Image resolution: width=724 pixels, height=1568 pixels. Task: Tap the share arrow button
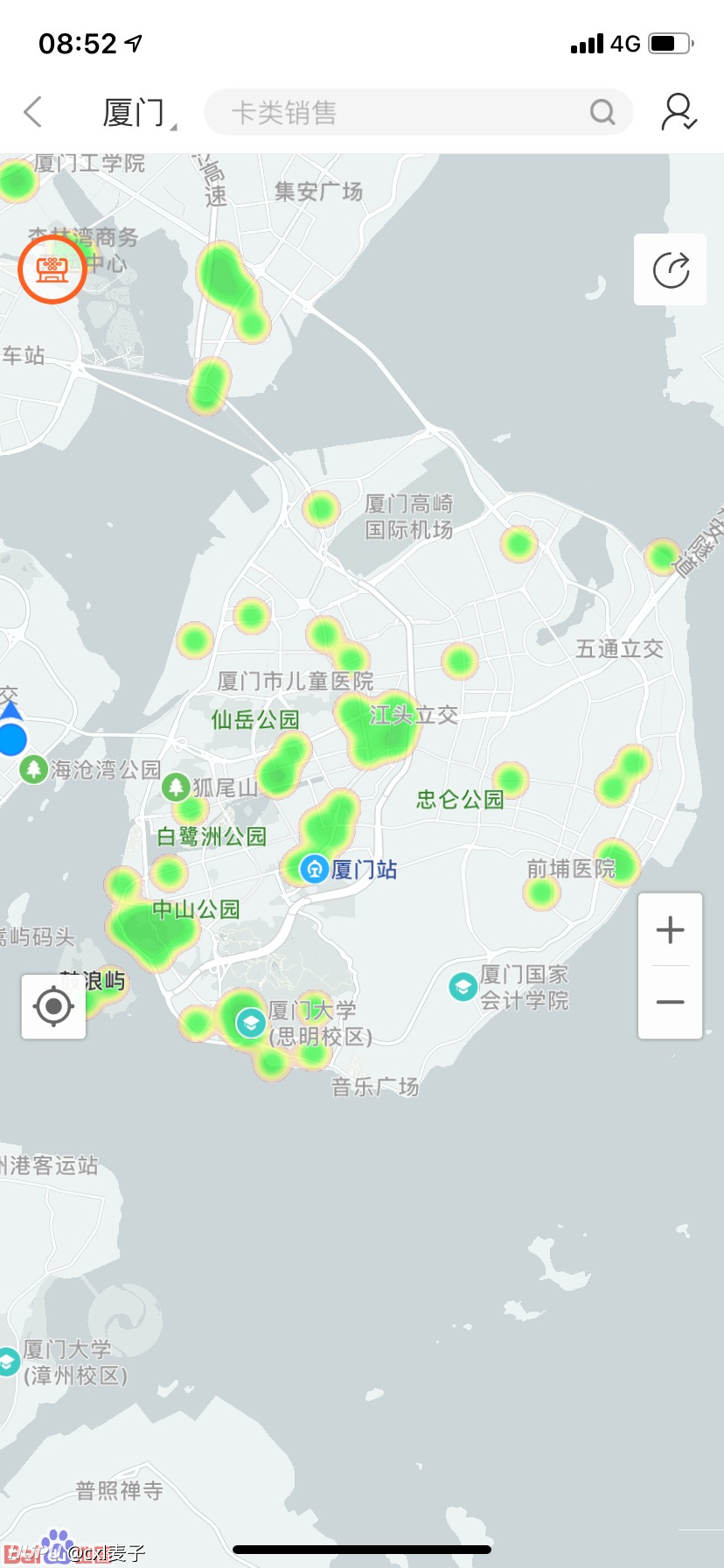coord(671,269)
